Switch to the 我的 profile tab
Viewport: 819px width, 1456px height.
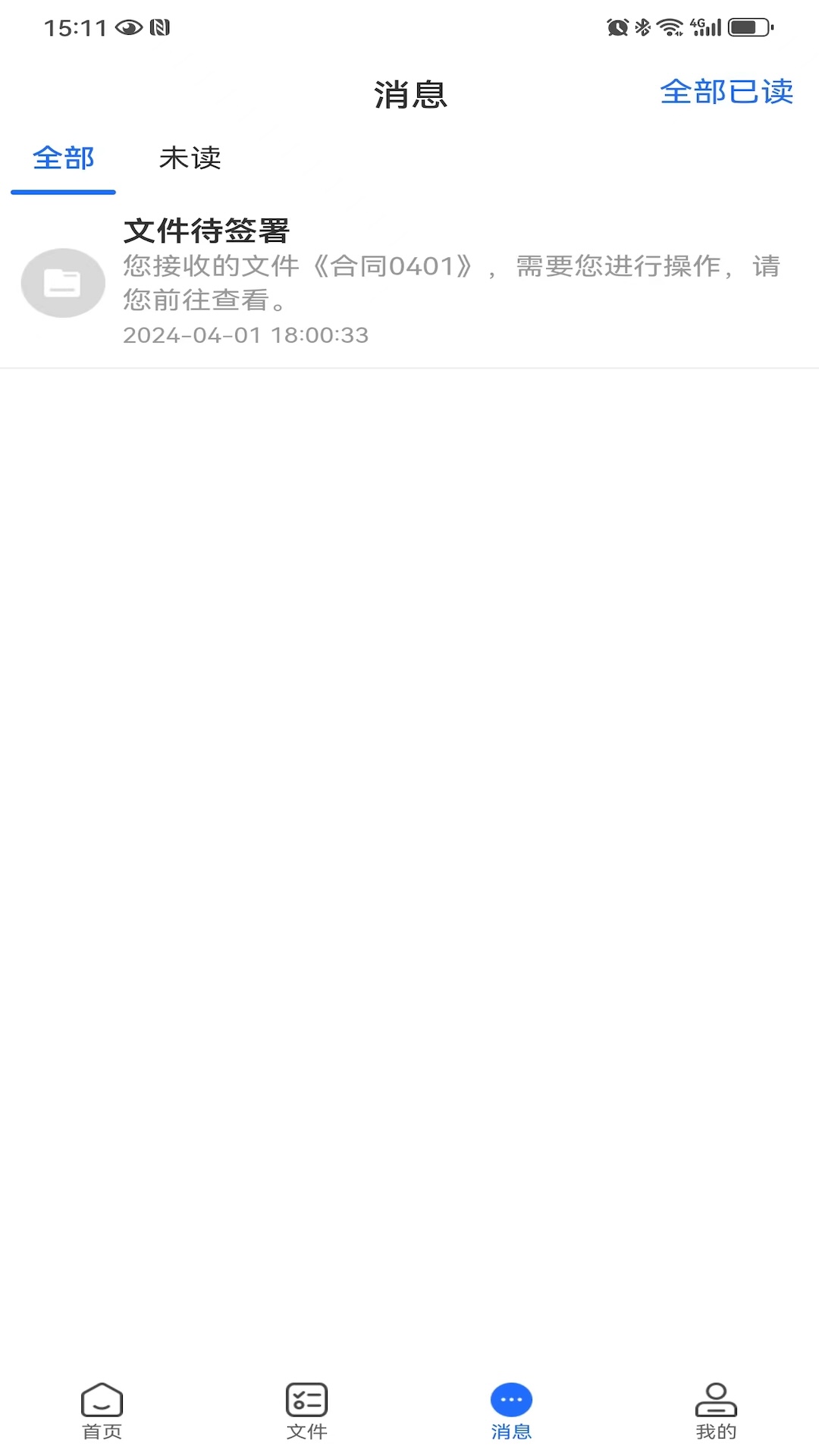(x=716, y=1410)
